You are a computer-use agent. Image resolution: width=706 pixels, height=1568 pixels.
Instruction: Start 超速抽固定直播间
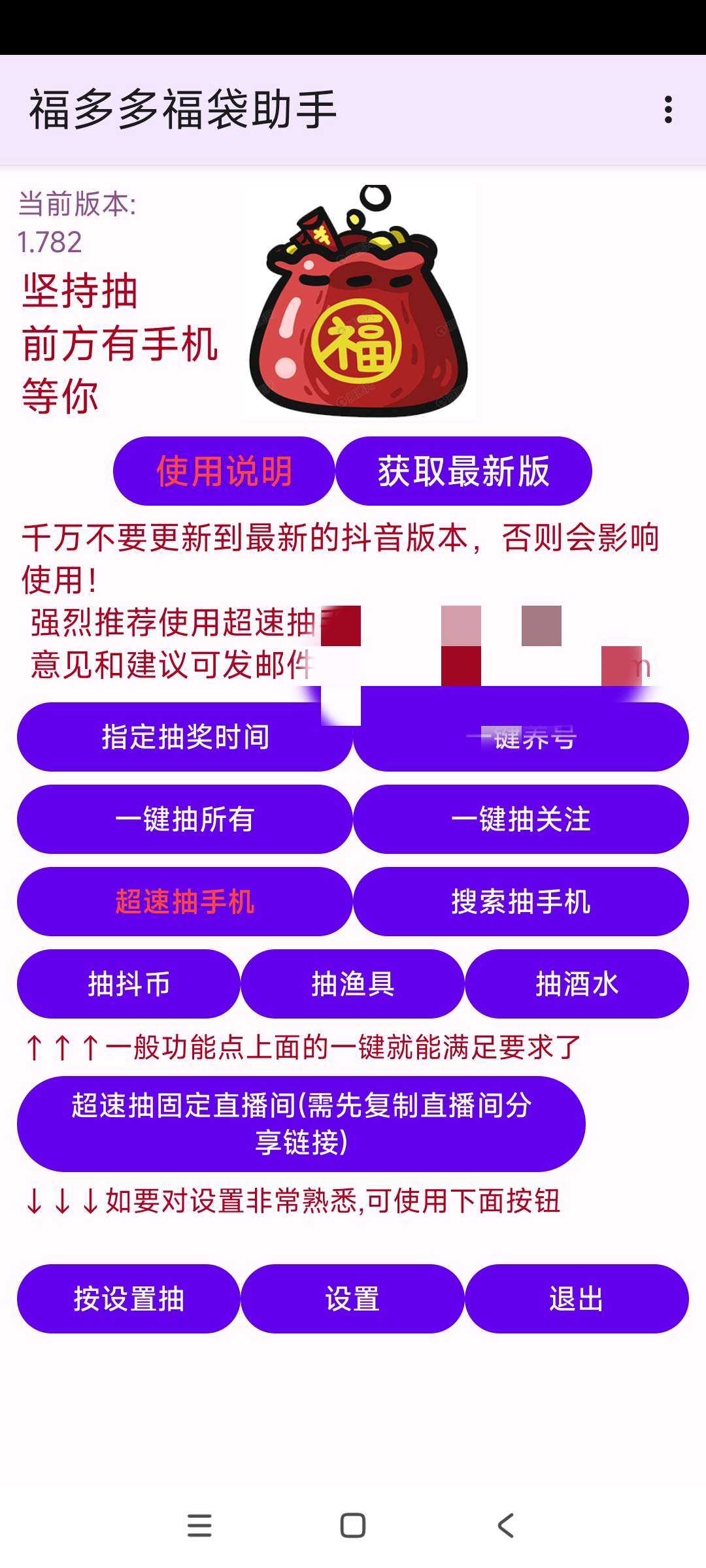(301, 1124)
